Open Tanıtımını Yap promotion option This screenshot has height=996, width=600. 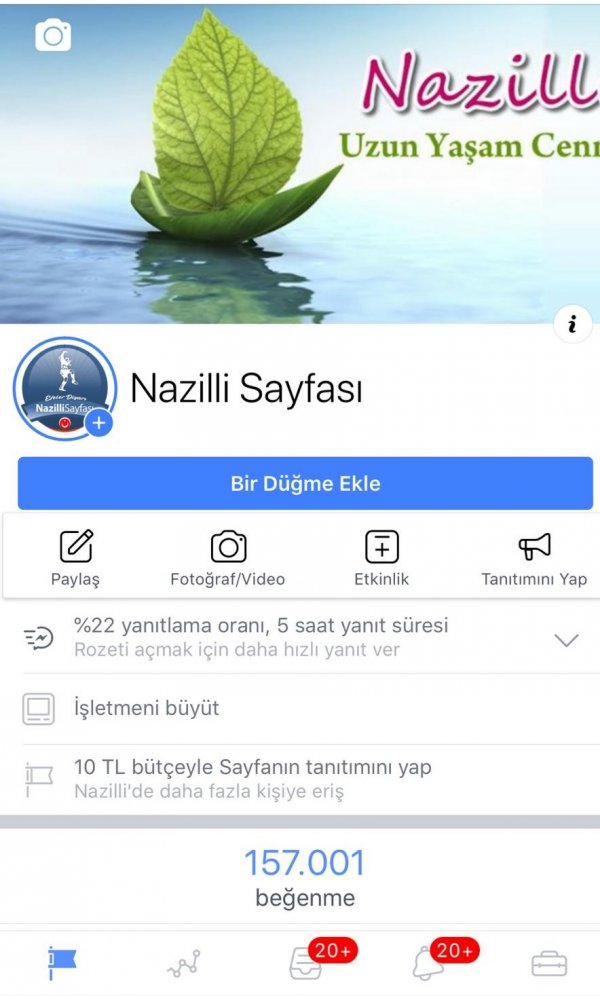534,558
